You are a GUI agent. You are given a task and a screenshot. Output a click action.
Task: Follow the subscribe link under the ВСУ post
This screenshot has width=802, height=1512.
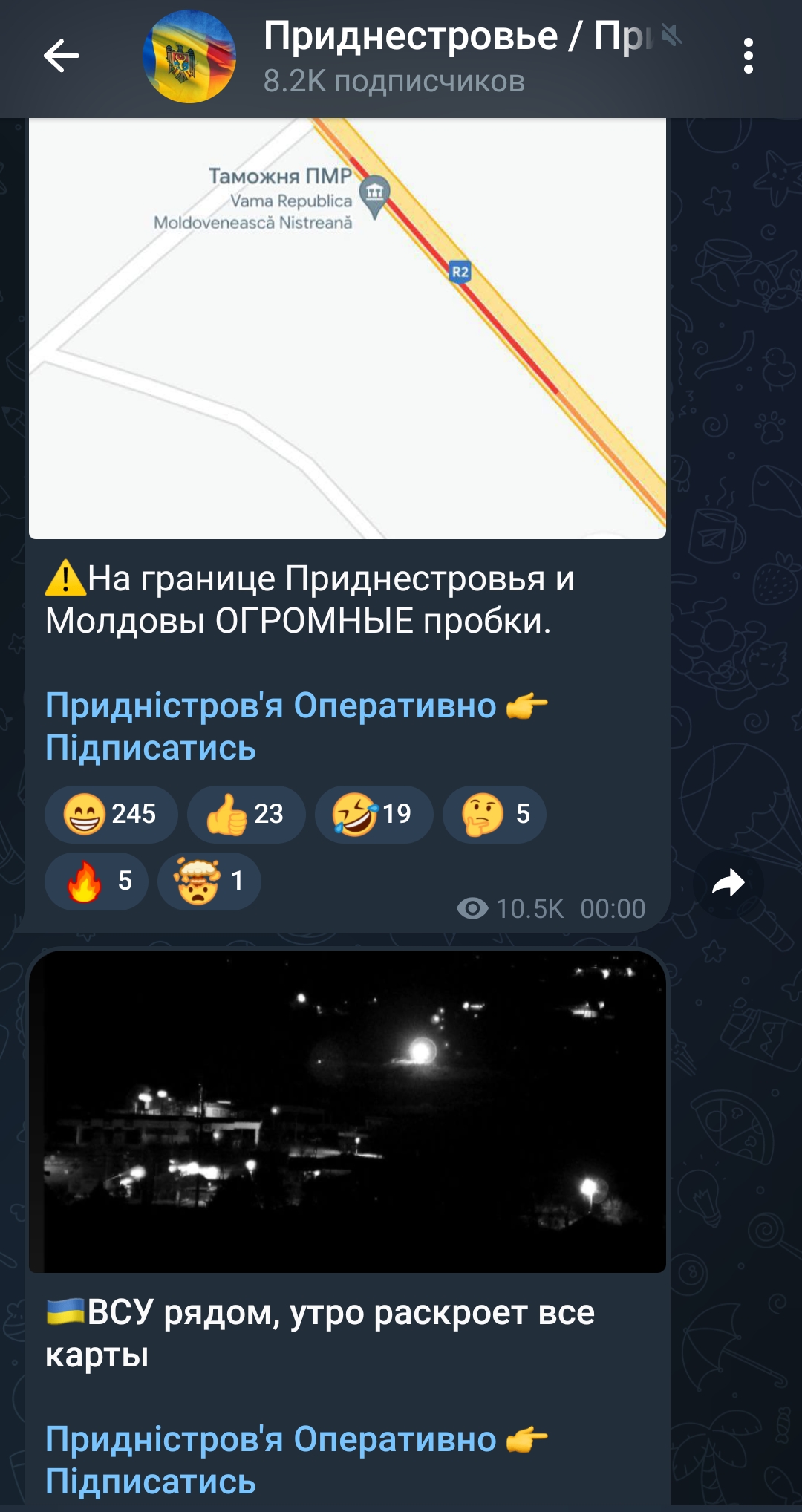point(151,1481)
